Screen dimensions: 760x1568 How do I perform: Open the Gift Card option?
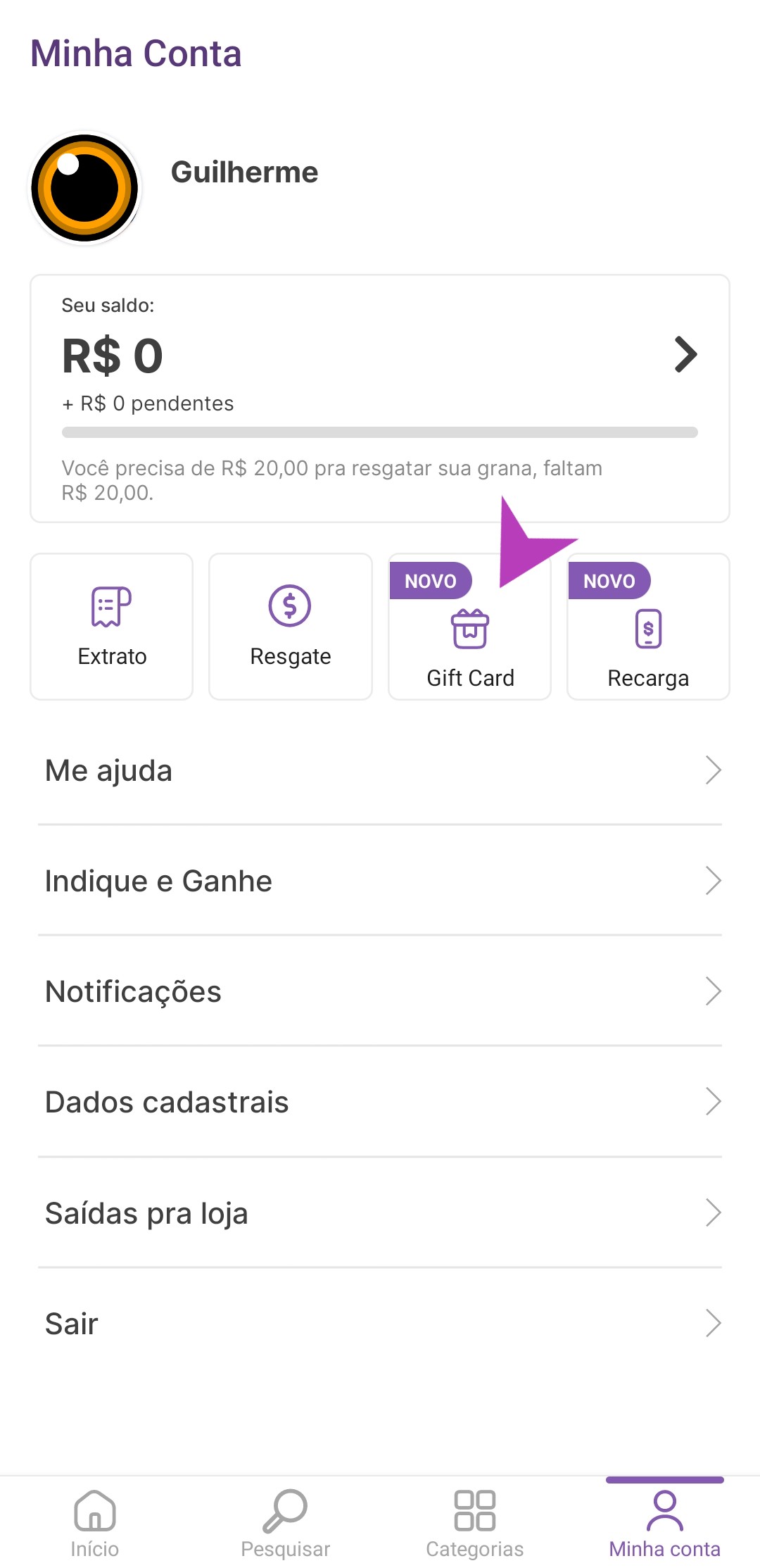(469, 627)
